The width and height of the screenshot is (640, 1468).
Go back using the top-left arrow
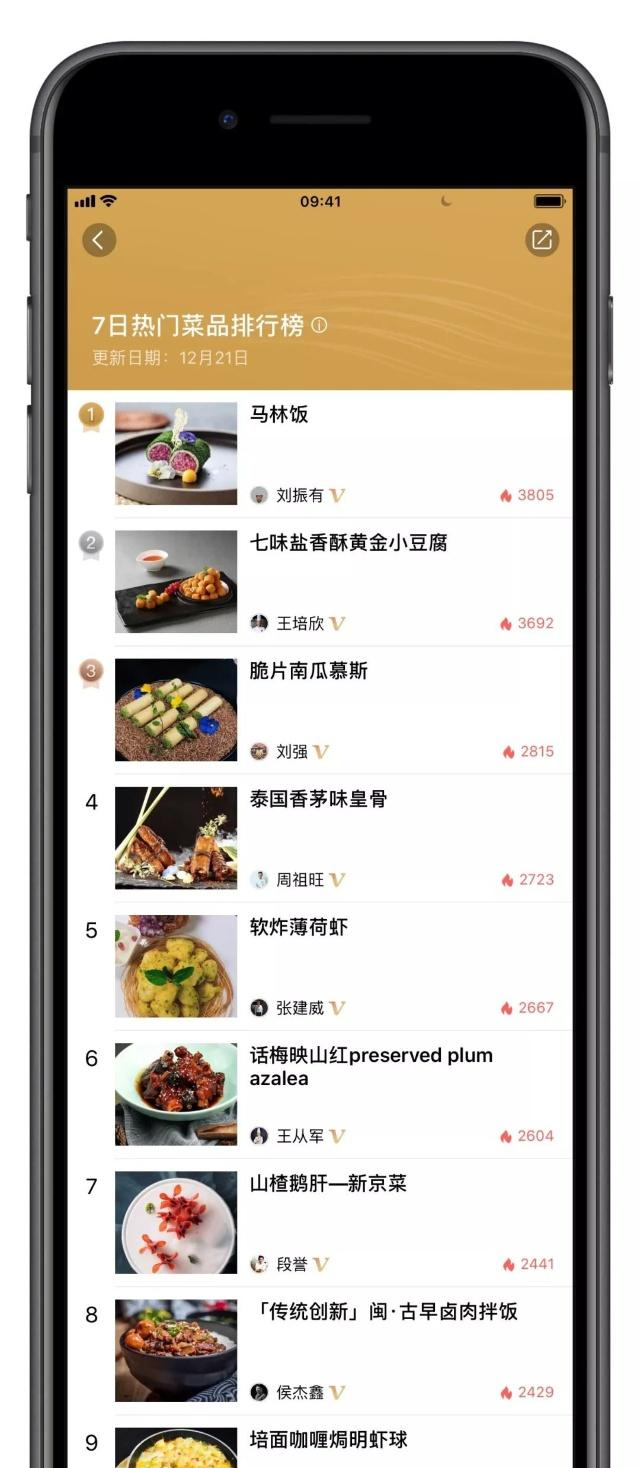99,240
